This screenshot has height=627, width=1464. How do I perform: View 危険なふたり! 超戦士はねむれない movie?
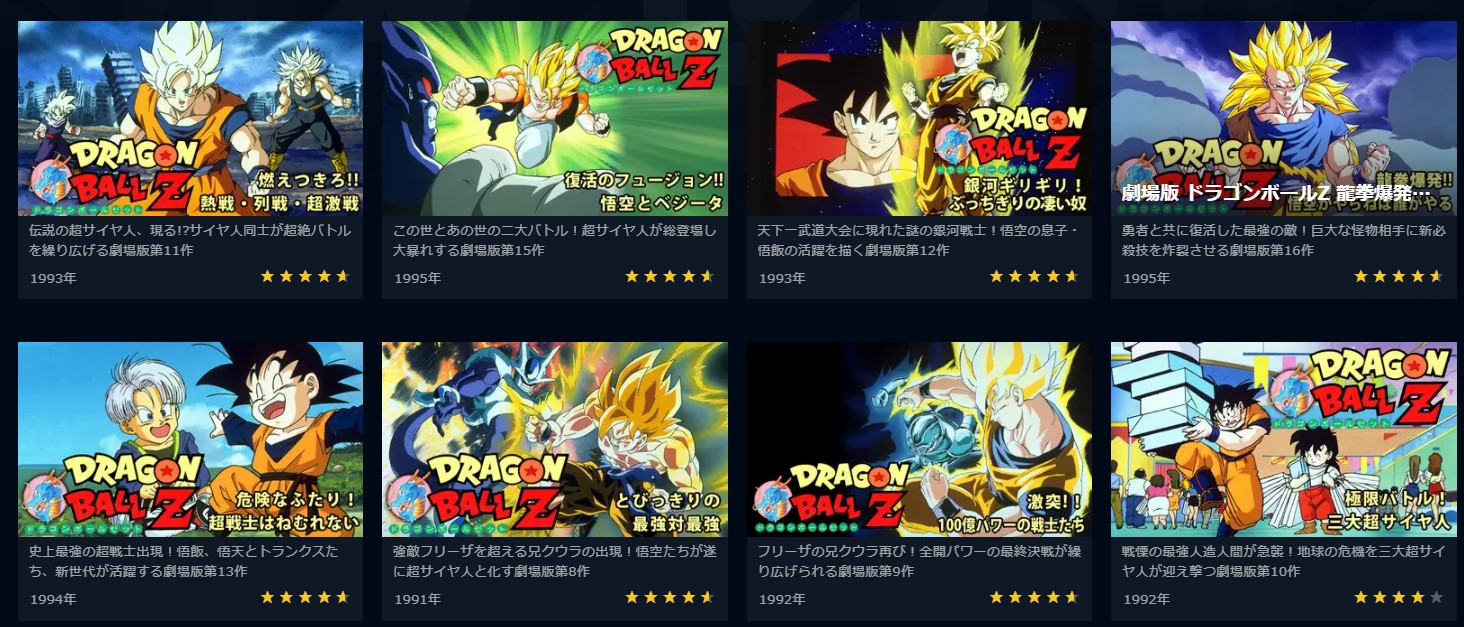point(190,439)
